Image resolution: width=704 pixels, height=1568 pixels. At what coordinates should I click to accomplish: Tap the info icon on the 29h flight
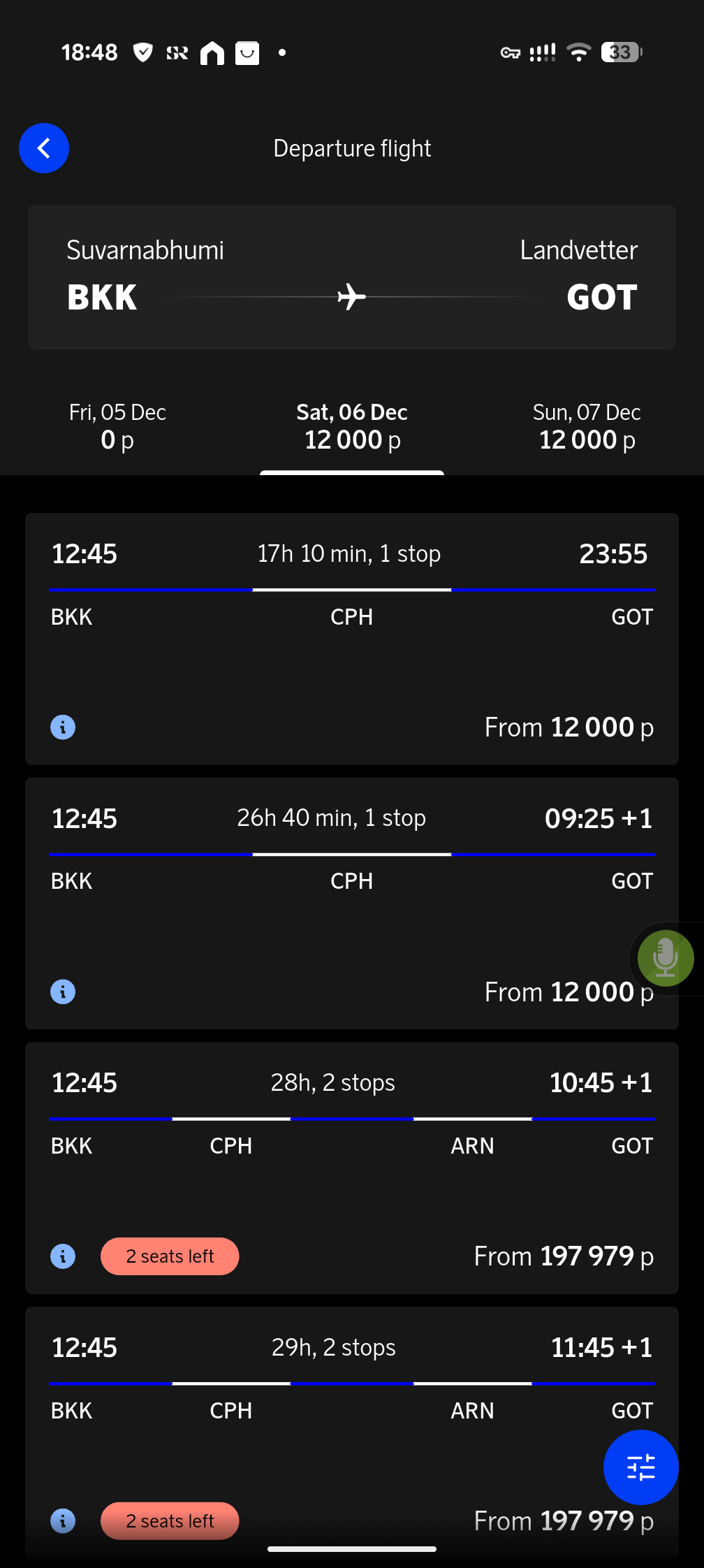click(x=62, y=1520)
